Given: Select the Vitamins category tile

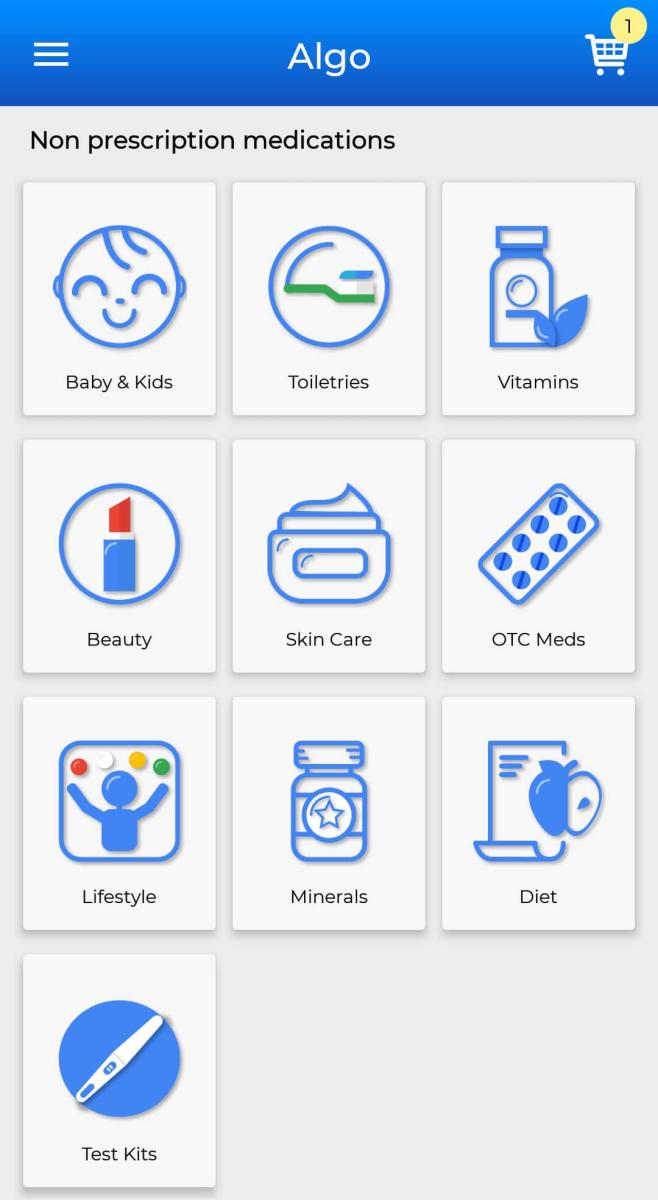Looking at the screenshot, I should click(x=538, y=299).
